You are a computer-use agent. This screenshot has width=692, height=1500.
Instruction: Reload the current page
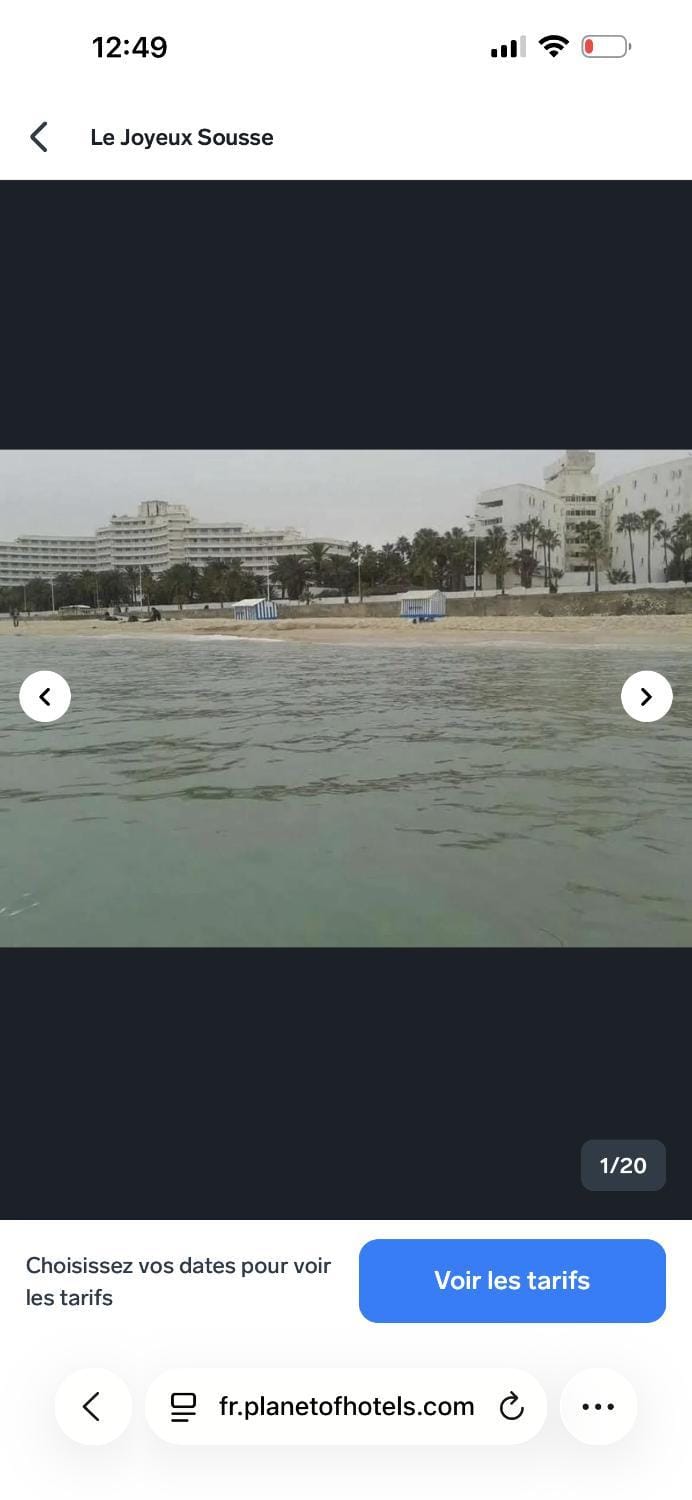pos(512,1407)
